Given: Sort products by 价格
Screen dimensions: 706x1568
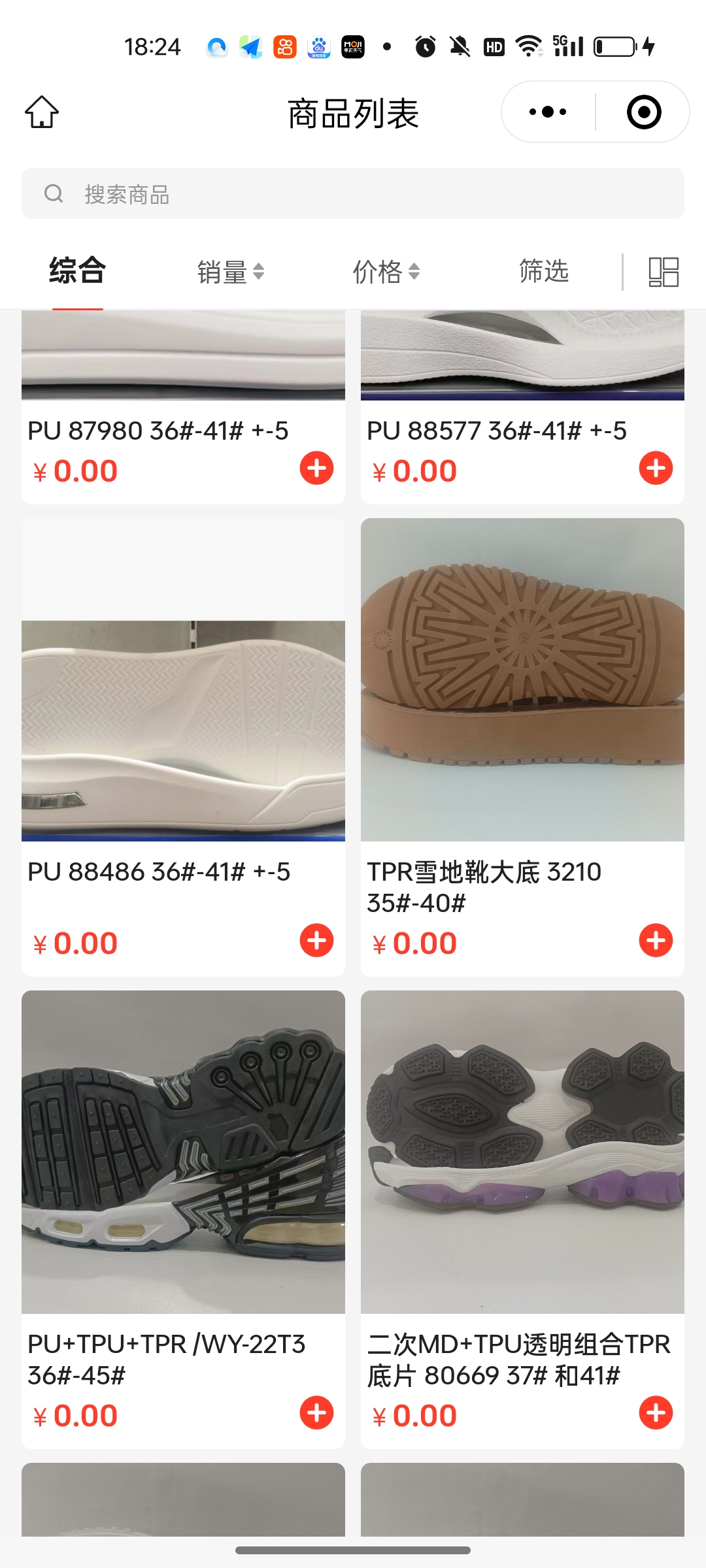Looking at the screenshot, I should click(x=386, y=272).
